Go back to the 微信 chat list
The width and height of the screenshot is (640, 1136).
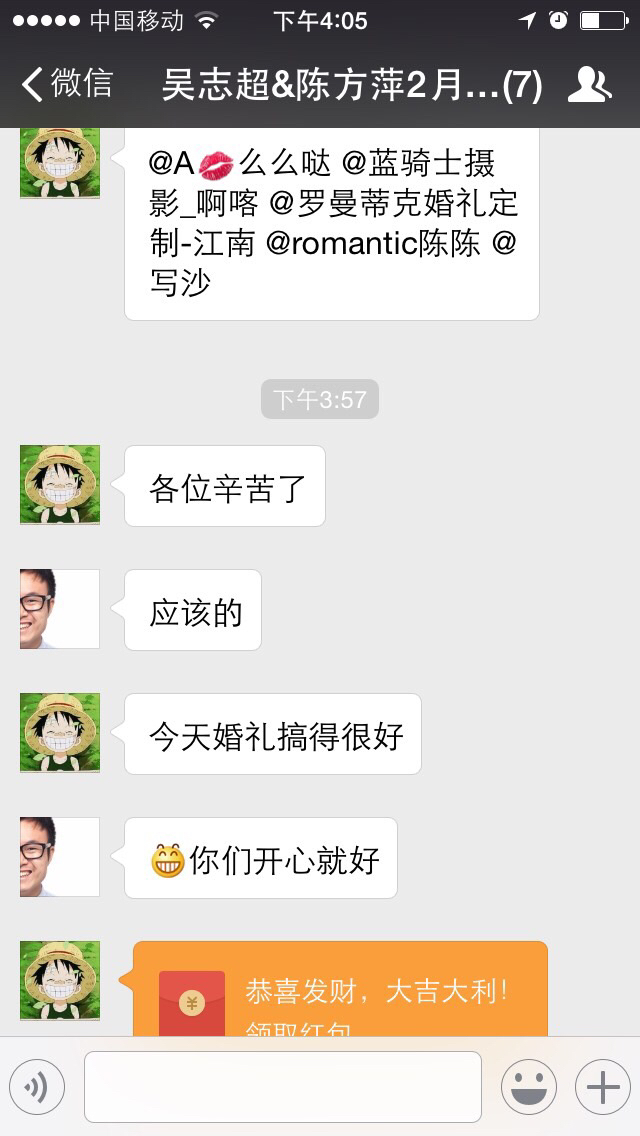click(x=67, y=84)
